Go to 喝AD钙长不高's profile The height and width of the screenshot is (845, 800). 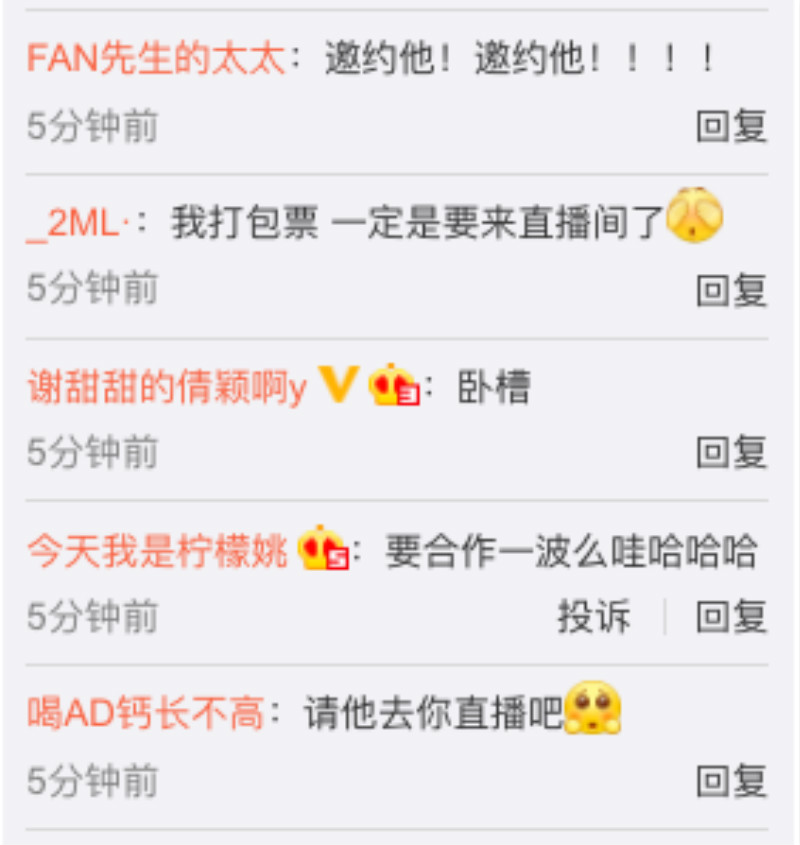coord(146,714)
